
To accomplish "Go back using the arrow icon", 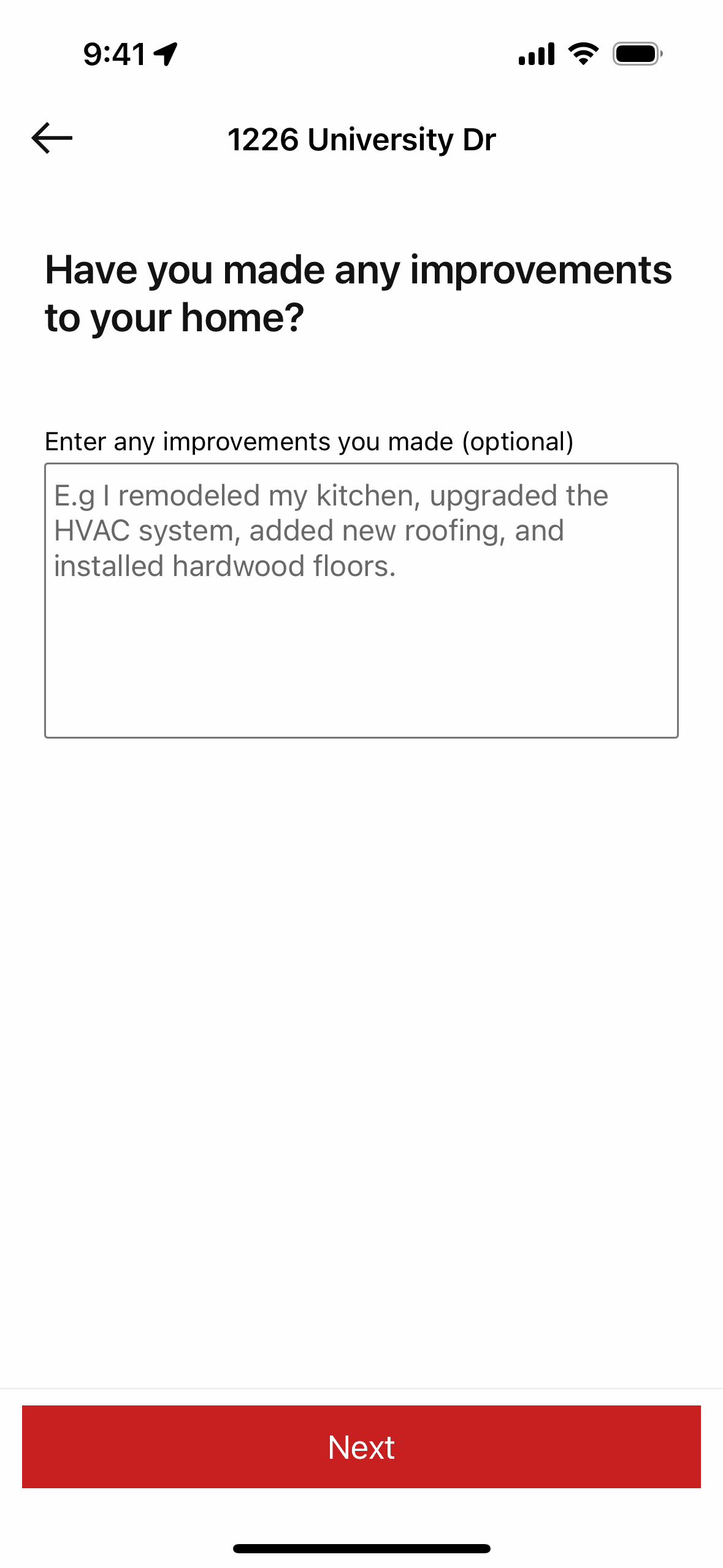I will point(52,138).
